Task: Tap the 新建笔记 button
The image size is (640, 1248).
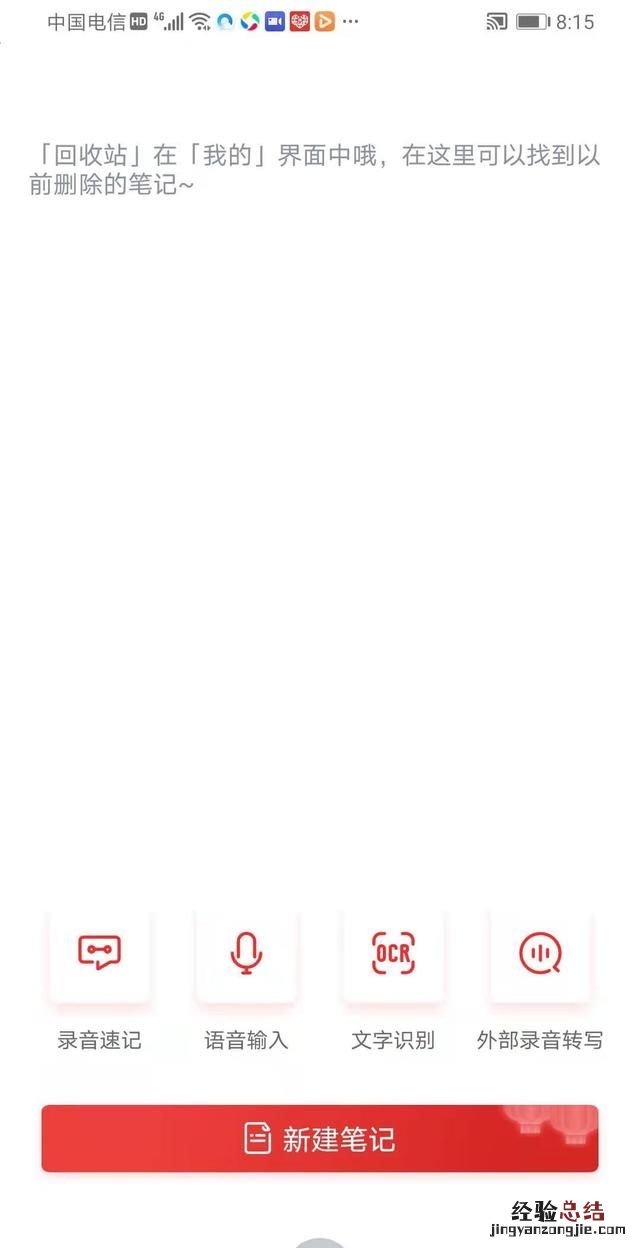Action: (320, 1138)
